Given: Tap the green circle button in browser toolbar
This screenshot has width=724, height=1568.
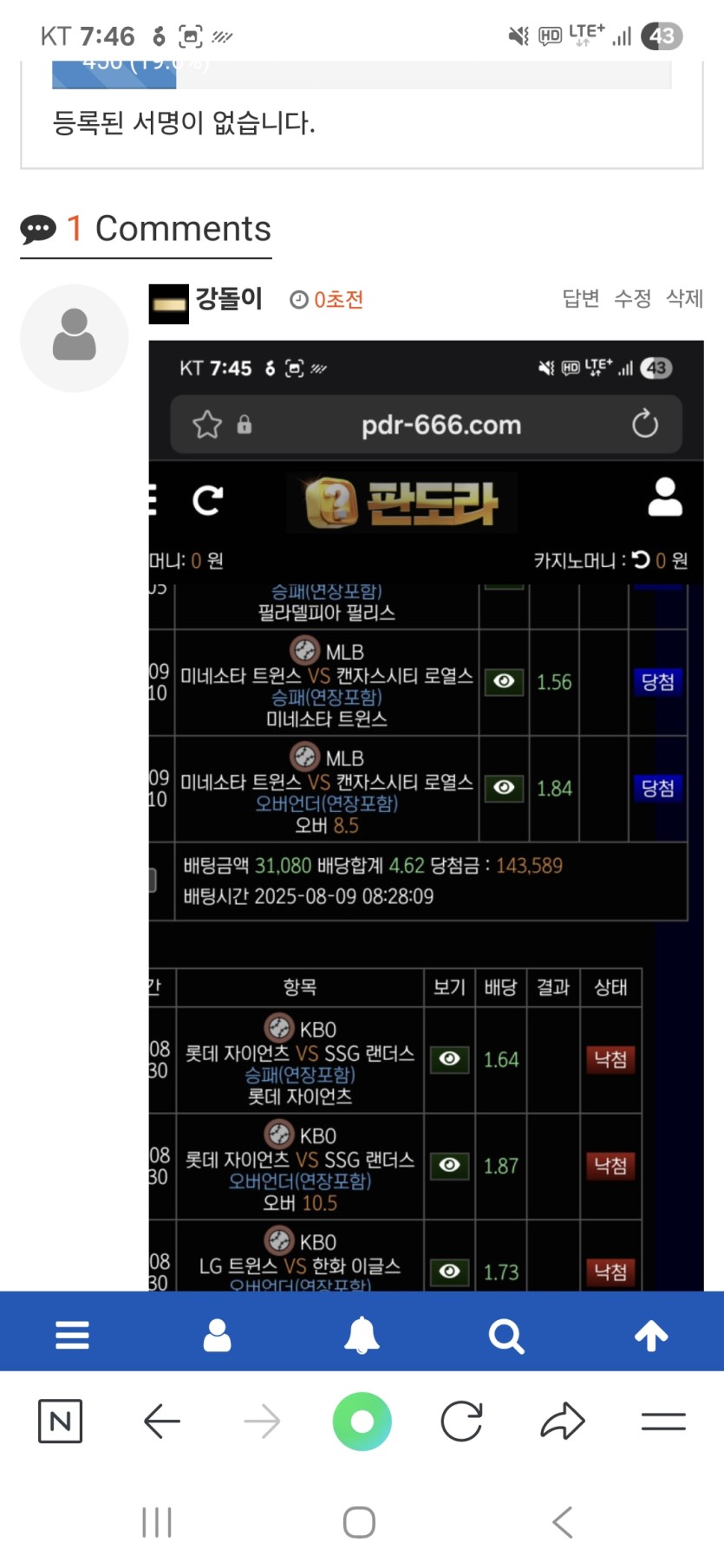Looking at the screenshot, I should (x=362, y=1422).
